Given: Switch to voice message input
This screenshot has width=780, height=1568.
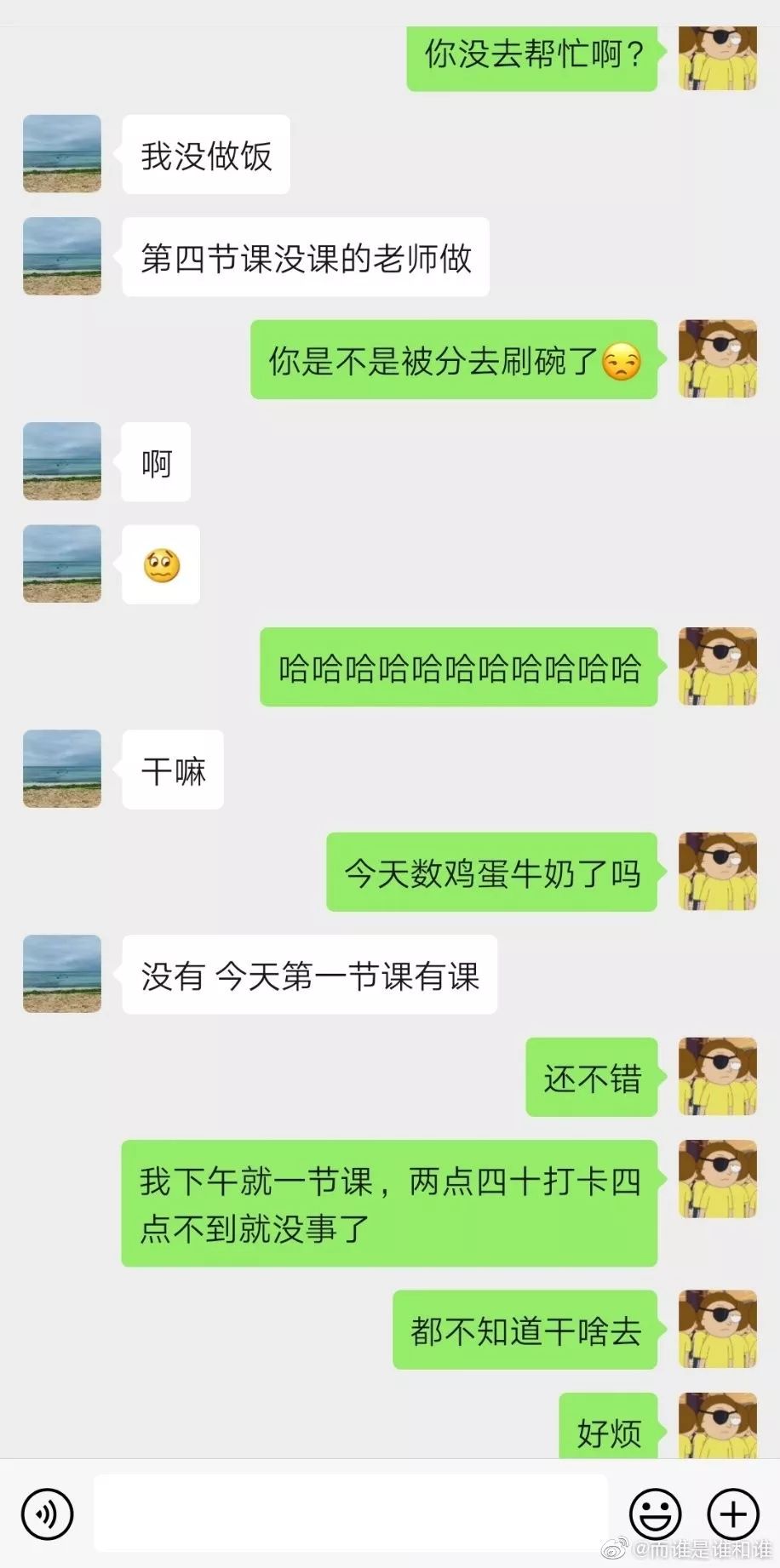Looking at the screenshot, I should pyautogui.click(x=48, y=1514).
